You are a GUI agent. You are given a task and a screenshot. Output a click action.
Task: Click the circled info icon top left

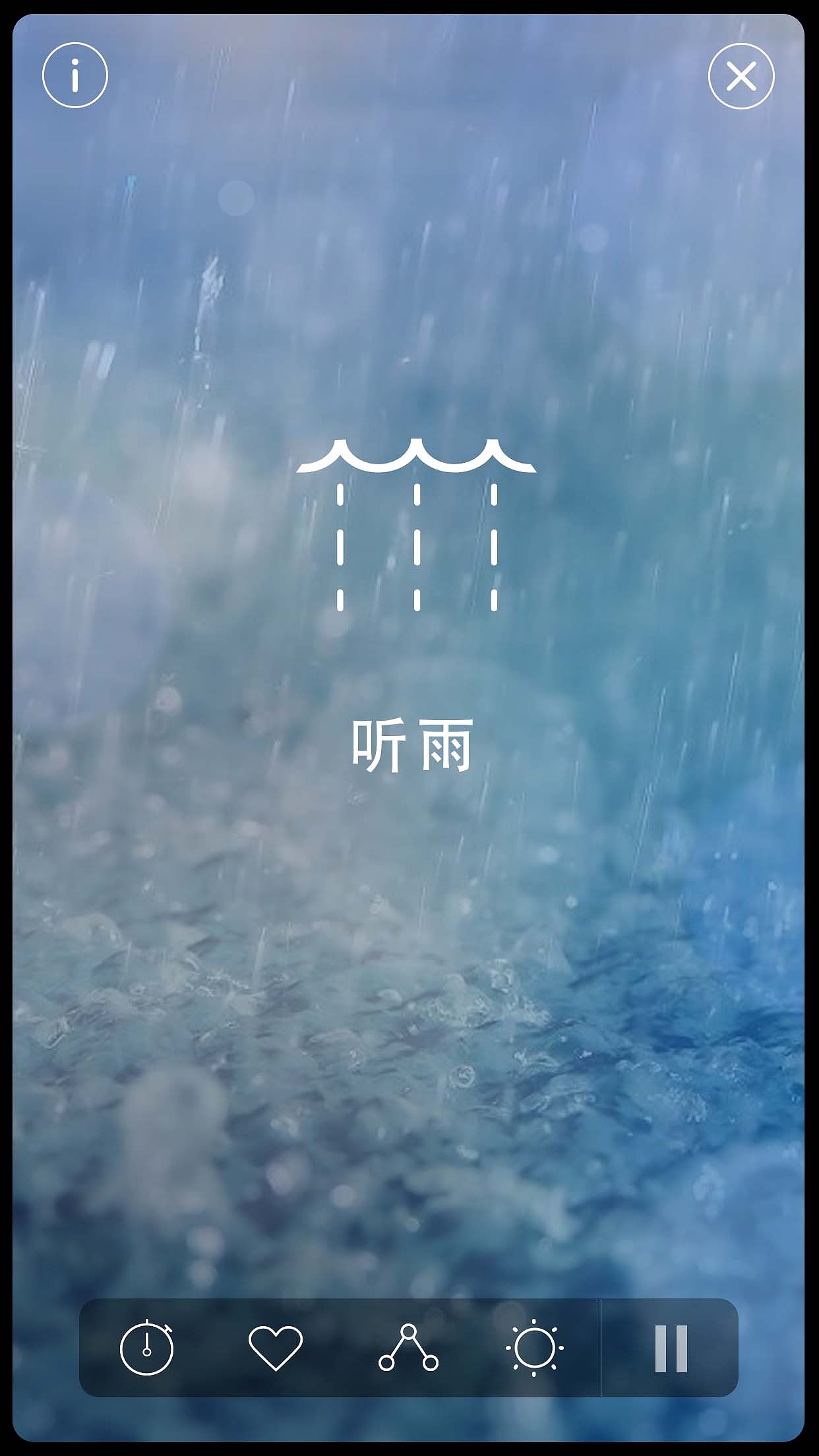[x=75, y=75]
